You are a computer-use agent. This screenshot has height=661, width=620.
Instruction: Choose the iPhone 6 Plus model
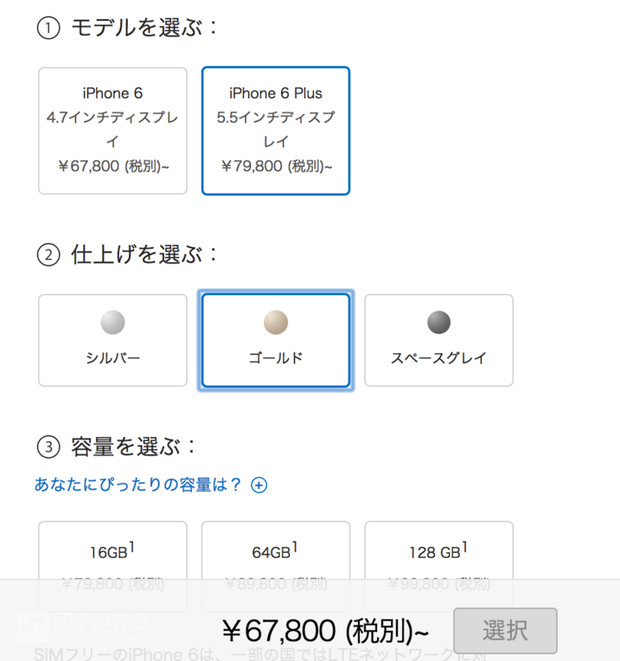(x=276, y=130)
